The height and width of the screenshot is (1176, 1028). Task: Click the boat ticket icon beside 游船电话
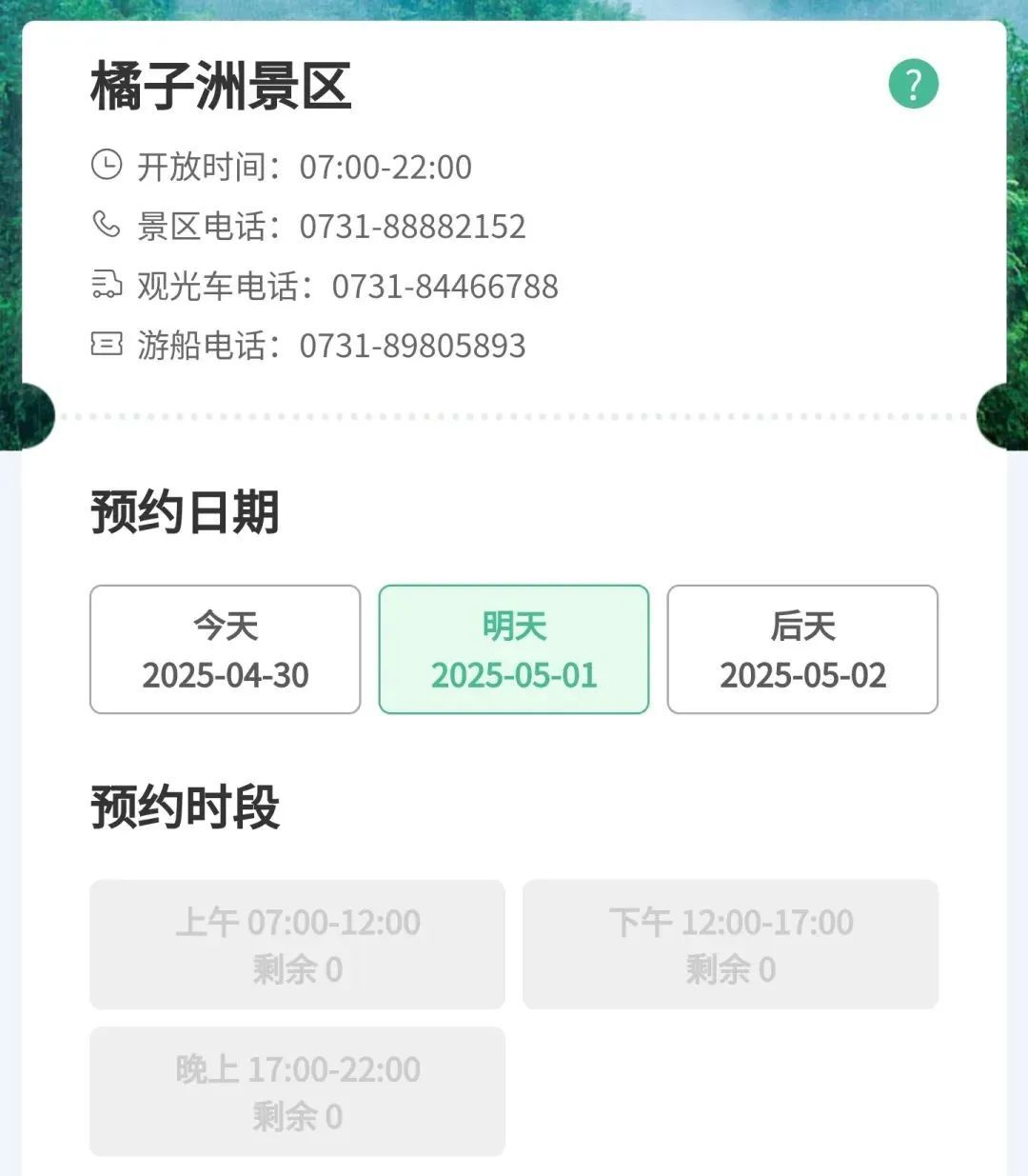pos(106,345)
